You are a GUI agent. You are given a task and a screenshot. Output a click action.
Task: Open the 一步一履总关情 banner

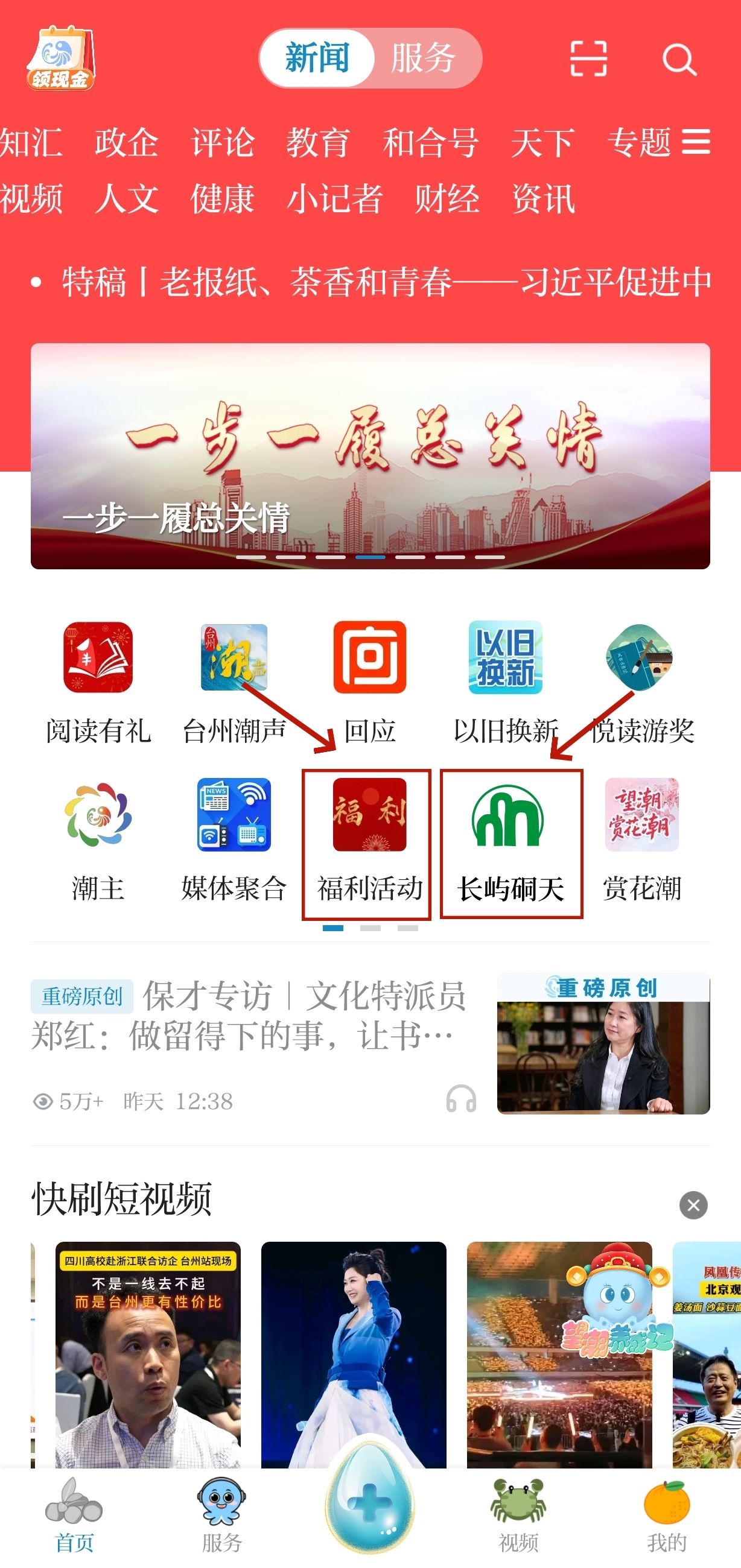click(x=370, y=456)
